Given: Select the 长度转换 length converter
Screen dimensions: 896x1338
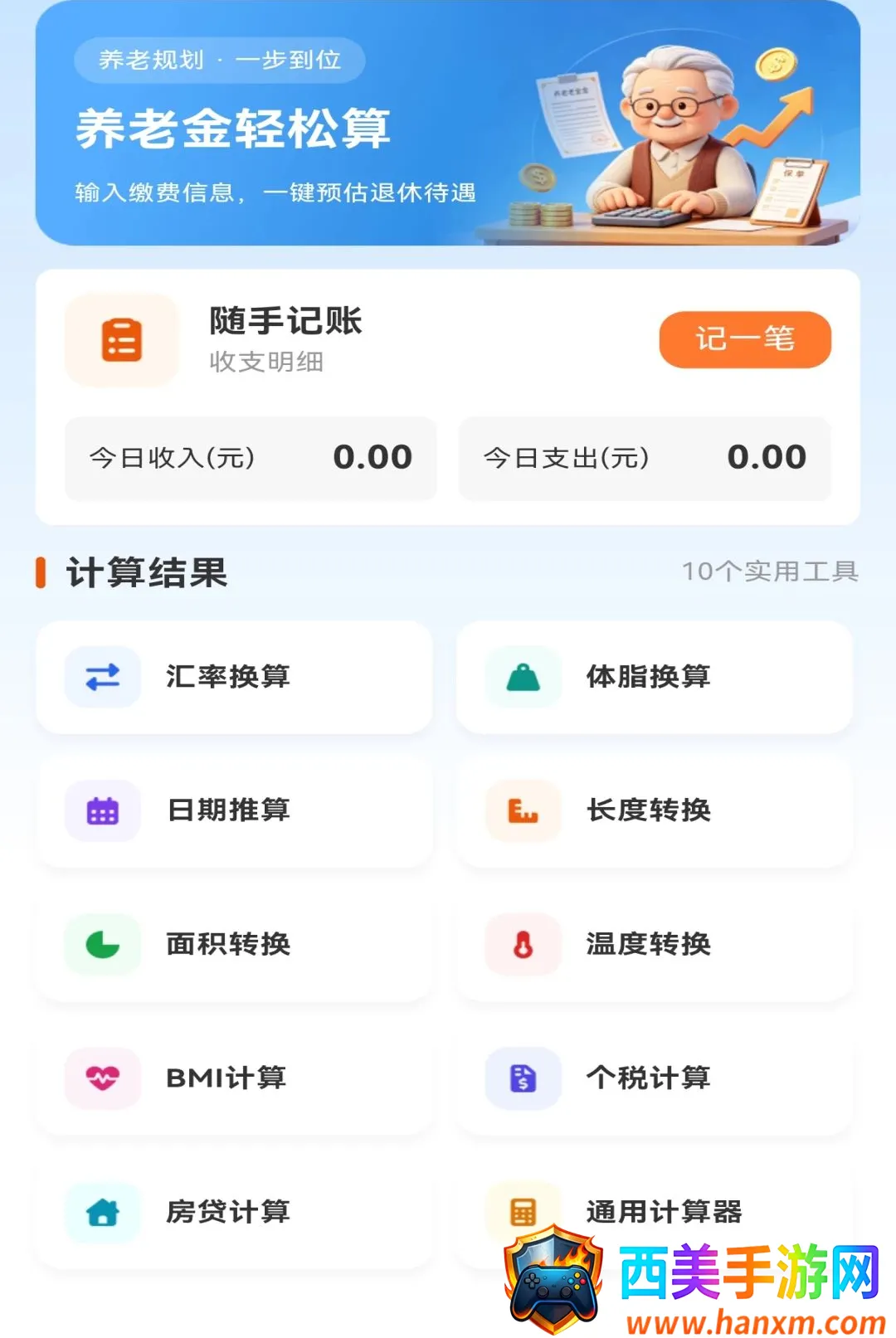Looking at the screenshot, I should coord(655,810).
